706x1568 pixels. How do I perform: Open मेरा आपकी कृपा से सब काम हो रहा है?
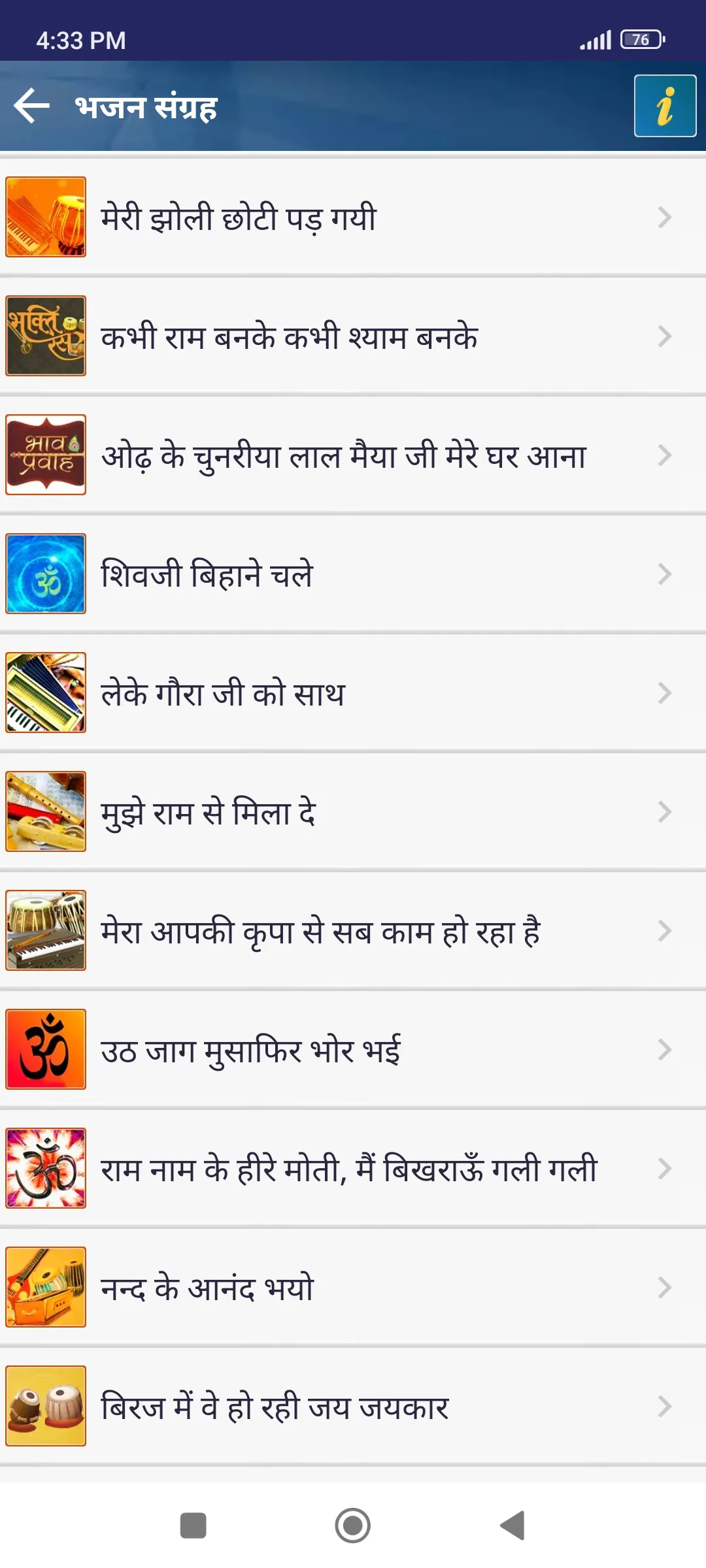click(x=353, y=931)
